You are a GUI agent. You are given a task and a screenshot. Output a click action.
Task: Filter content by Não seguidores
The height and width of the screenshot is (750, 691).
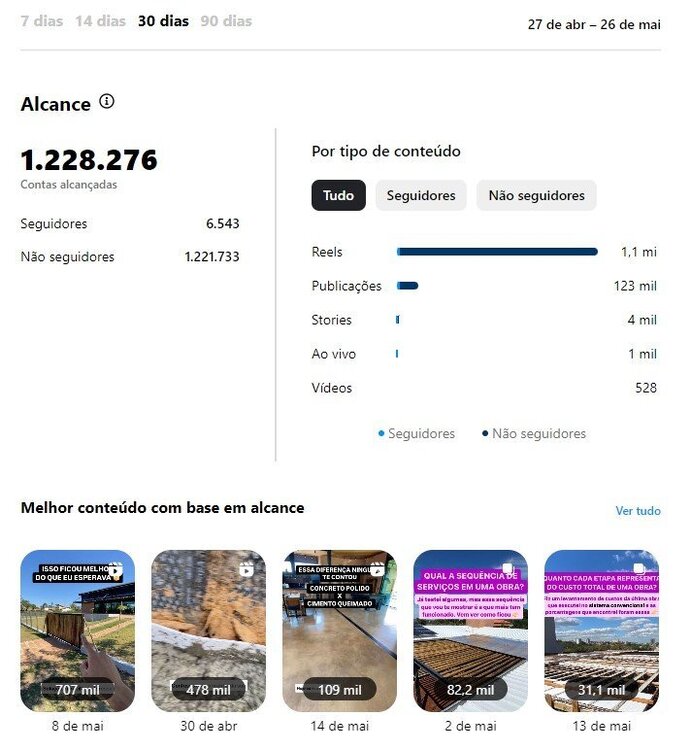coord(536,196)
